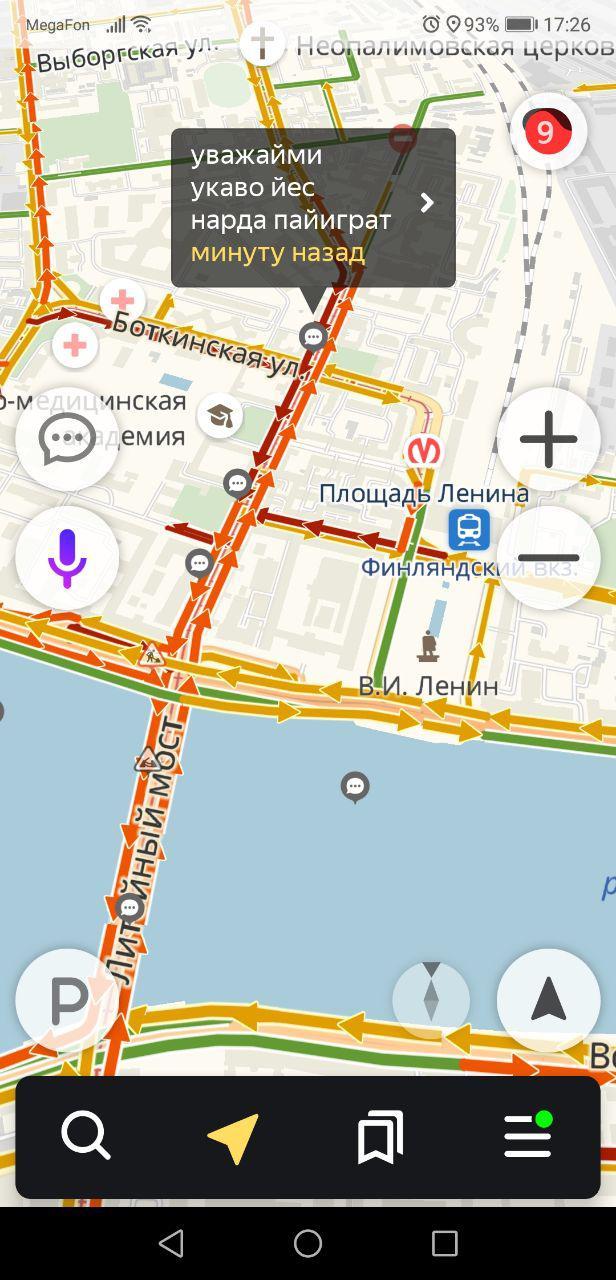This screenshot has height=1280, width=616.
Task: Select the Финляндский вокзал train station marker
Action: tap(468, 529)
